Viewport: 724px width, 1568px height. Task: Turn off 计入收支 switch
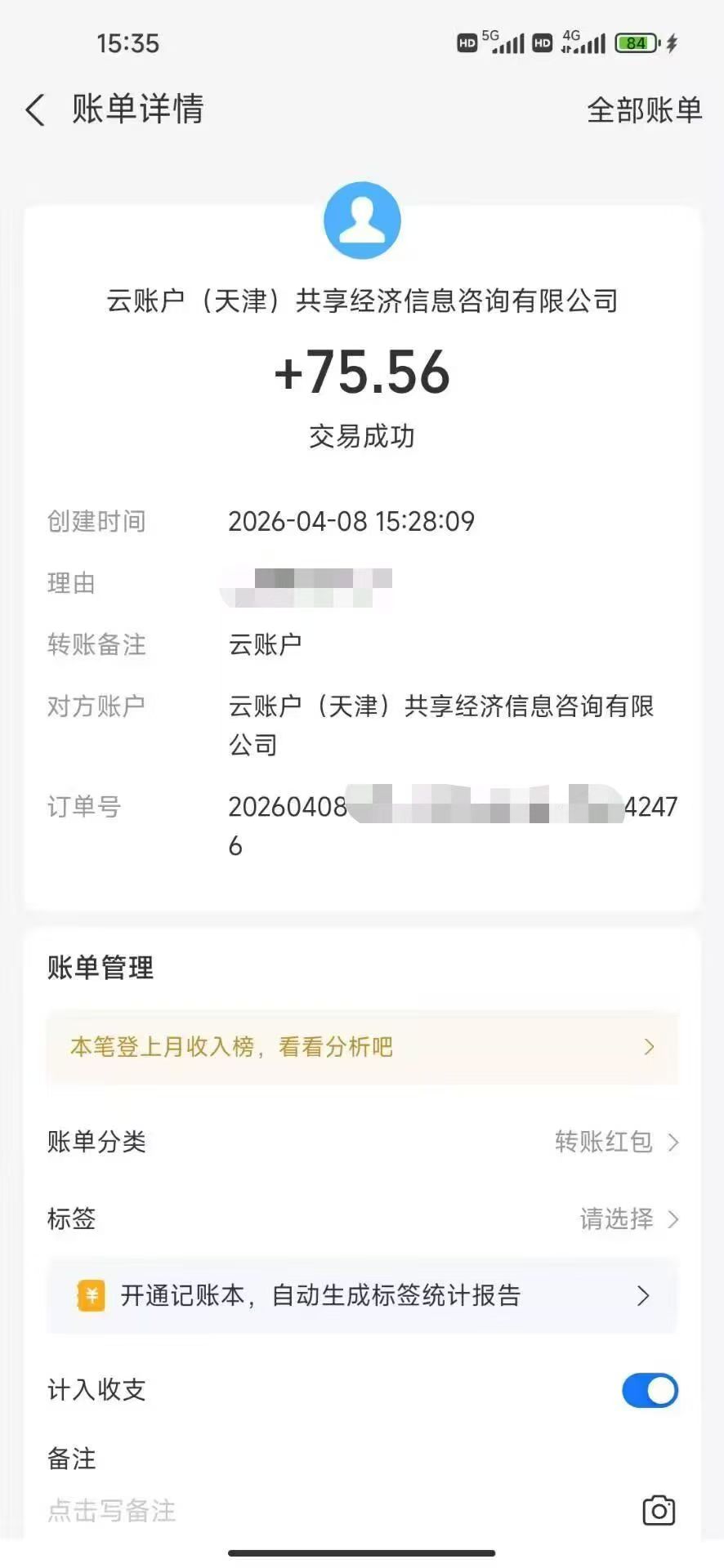tap(650, 1390)
